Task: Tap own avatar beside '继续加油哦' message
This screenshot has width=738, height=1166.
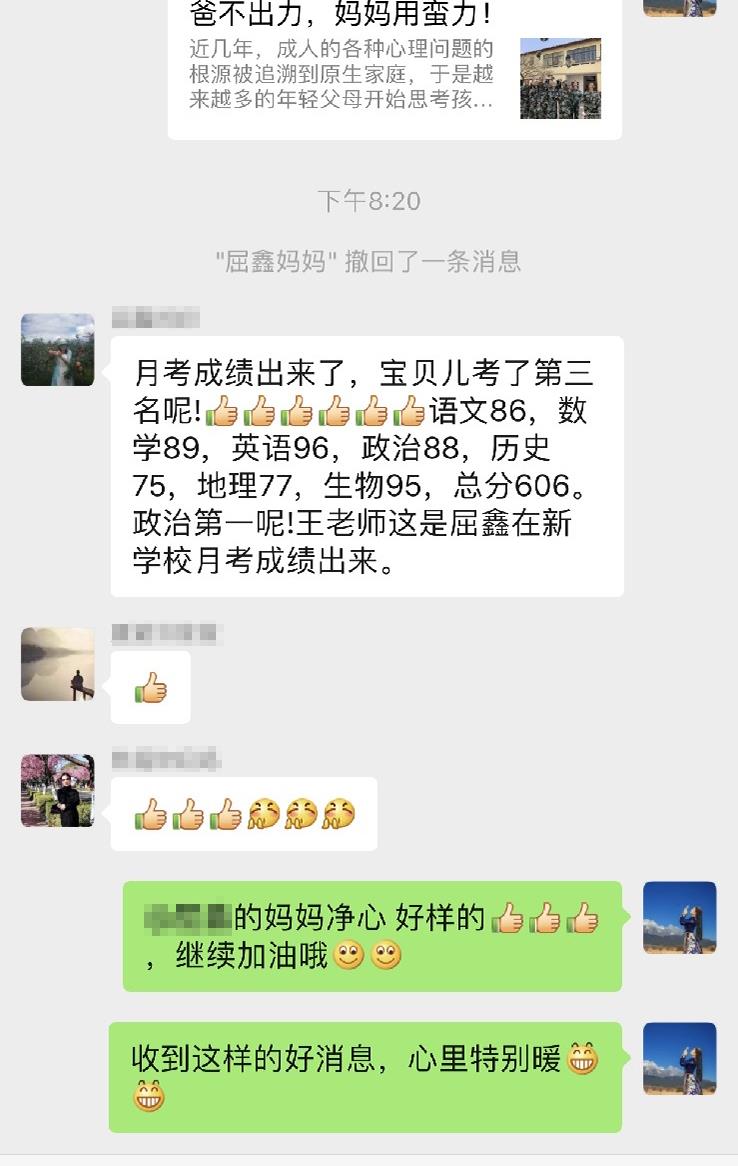Action: click(x=680, y=918)
